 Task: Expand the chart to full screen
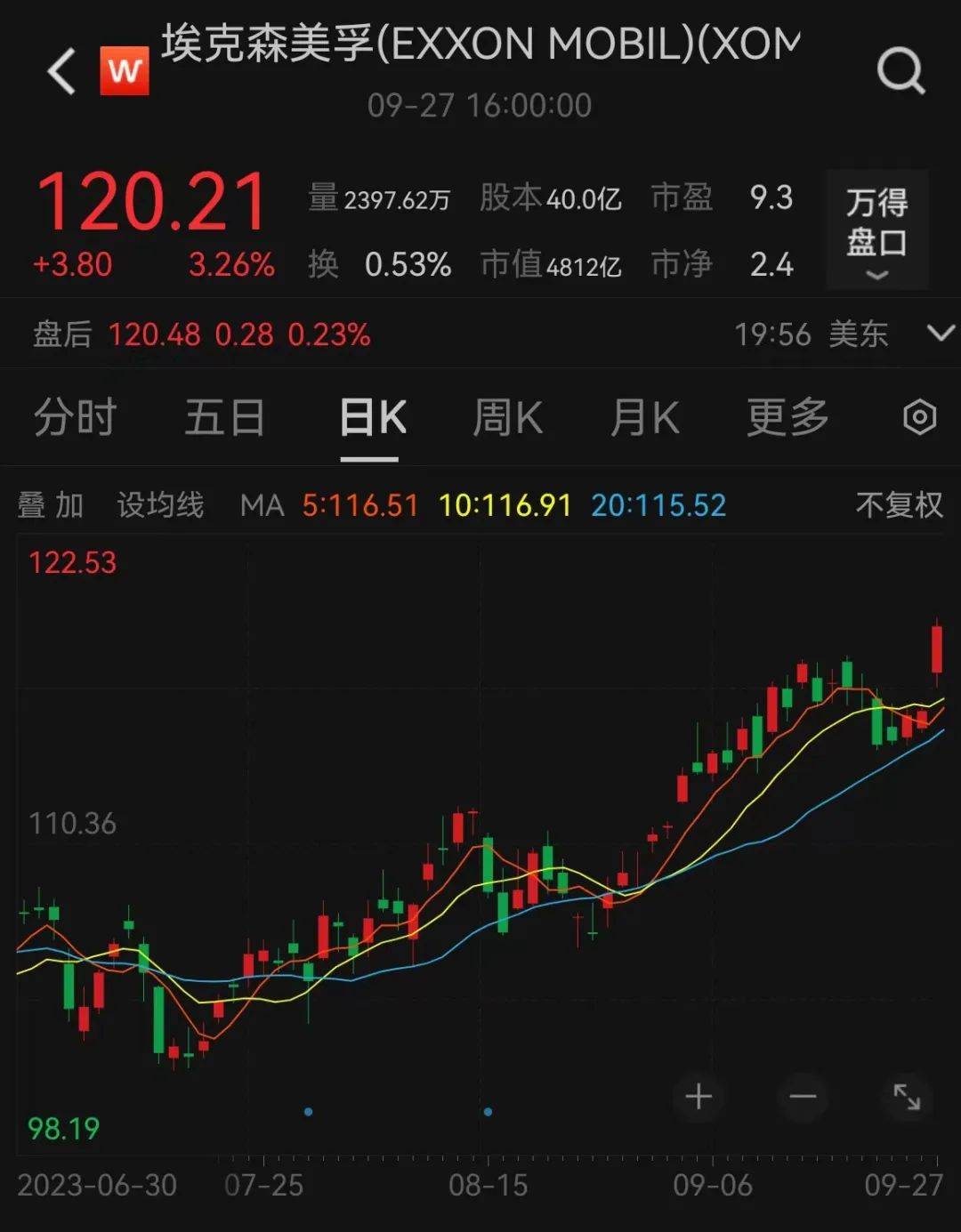click(x=907, y=1097)
